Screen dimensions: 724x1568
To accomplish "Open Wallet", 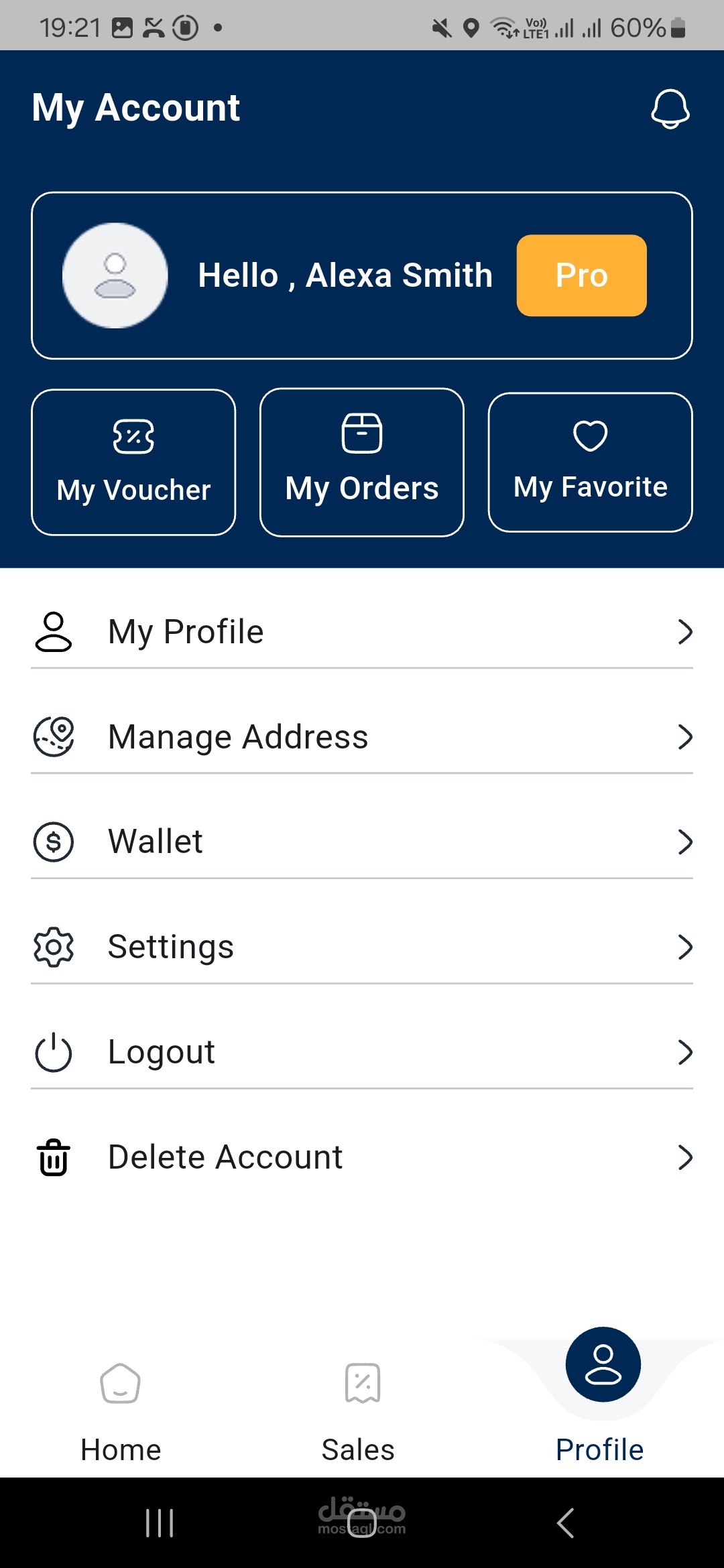I will [x=362, y=842].
